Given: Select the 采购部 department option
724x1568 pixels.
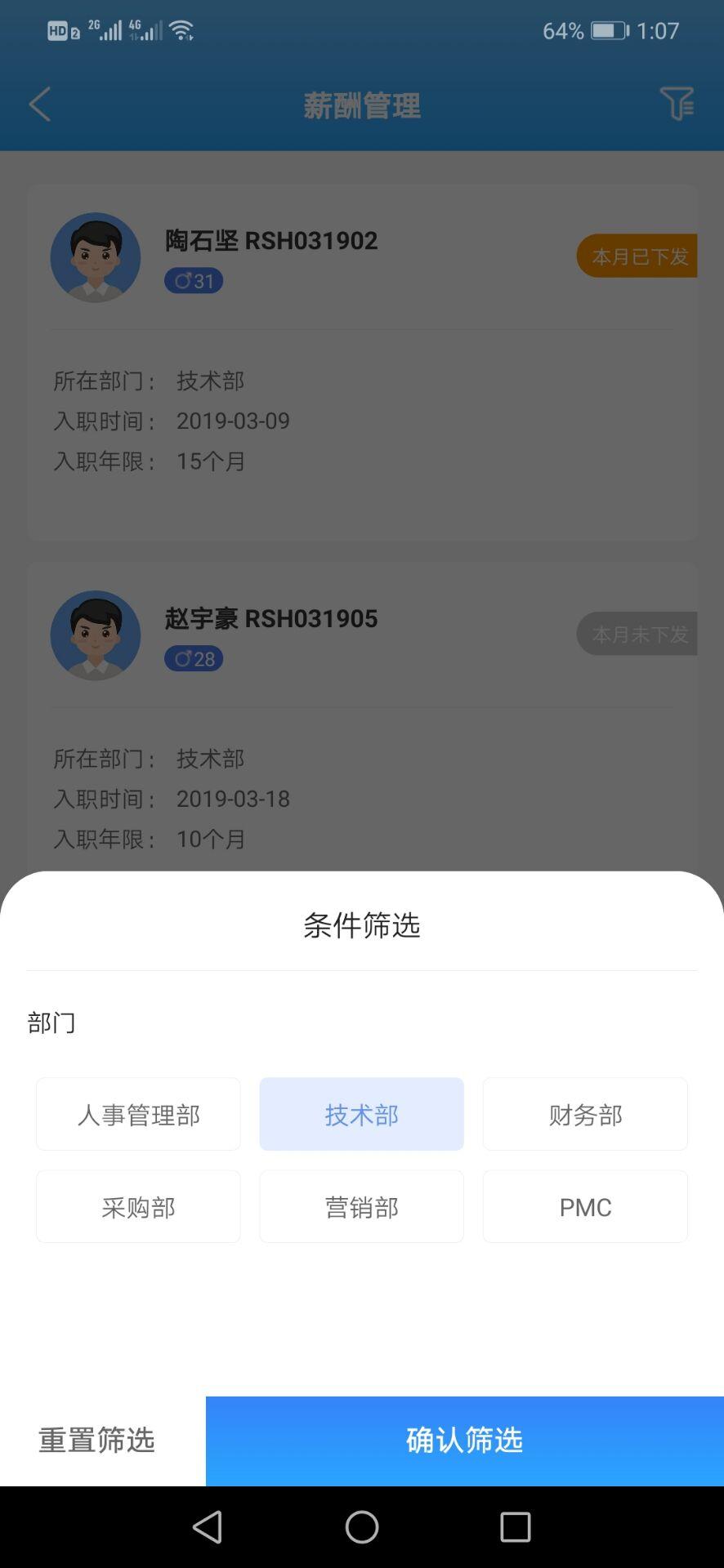Looking at the screenshot, I should (137, 1206).
